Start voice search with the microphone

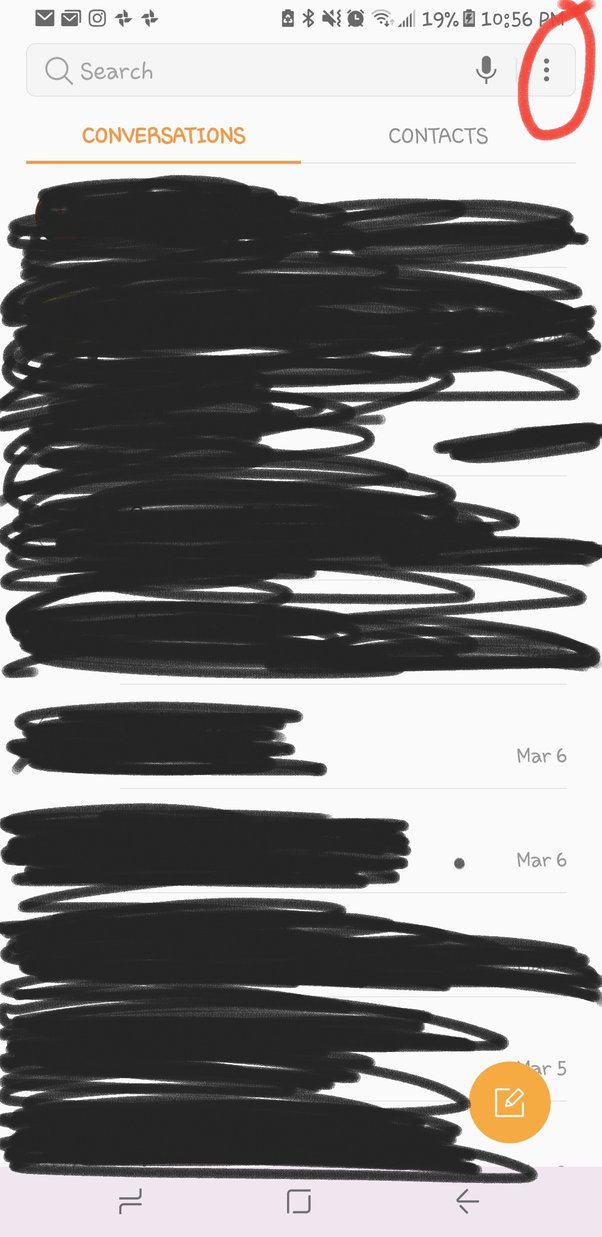[486, 70]
